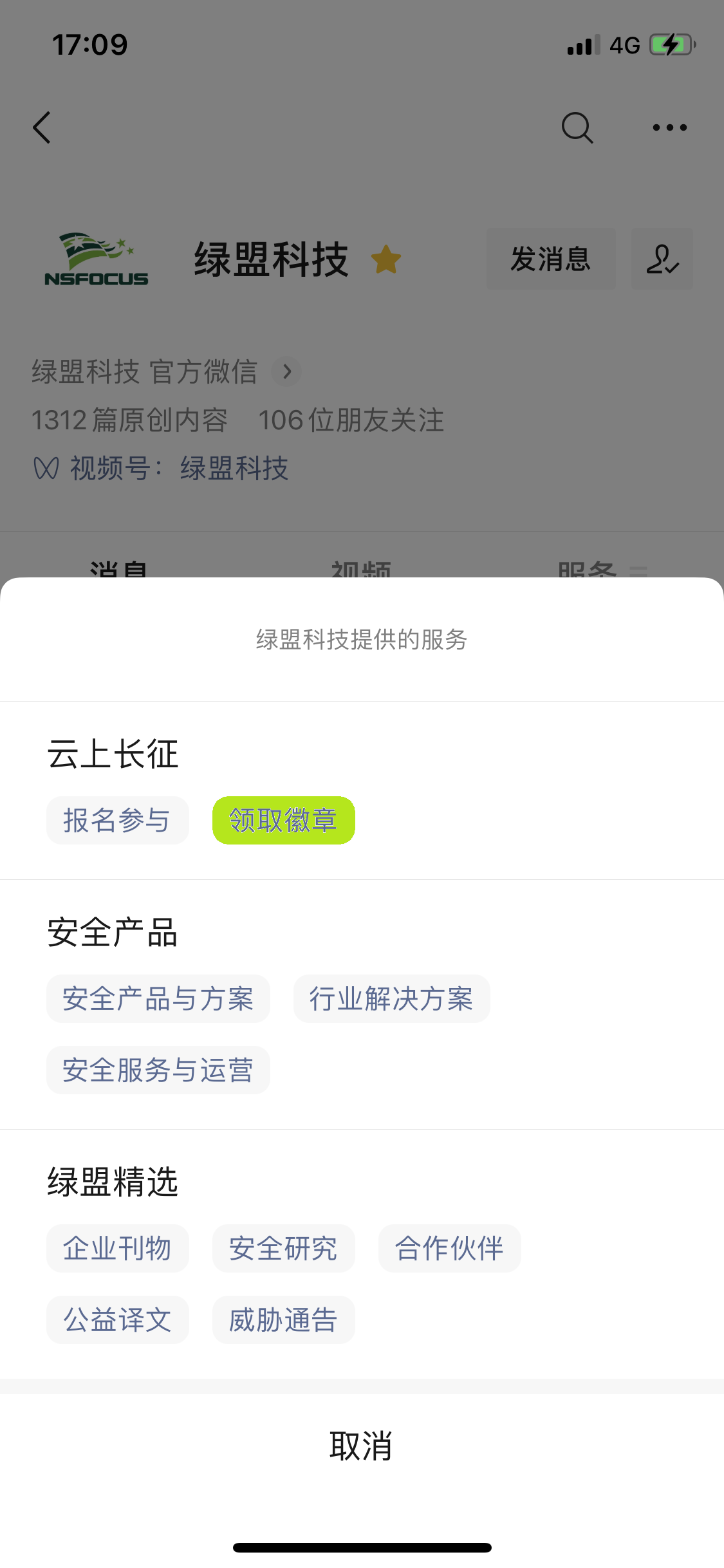The image size is (724, 1568).
Task: Open the search icon
Action: (x=577, y=127)
